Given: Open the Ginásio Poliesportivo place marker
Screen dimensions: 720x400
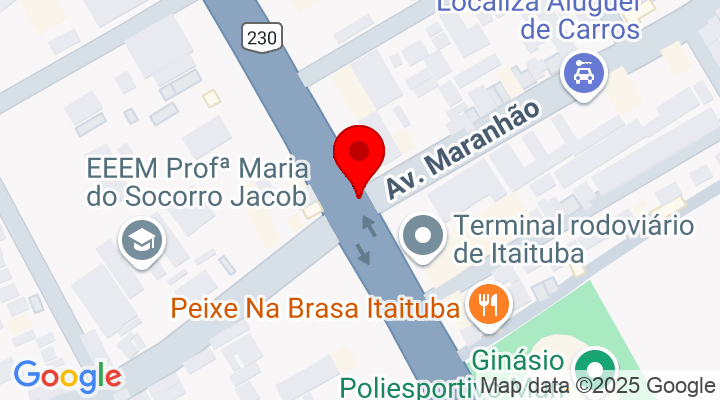Looking at the screenshot, I should [599, 363].
